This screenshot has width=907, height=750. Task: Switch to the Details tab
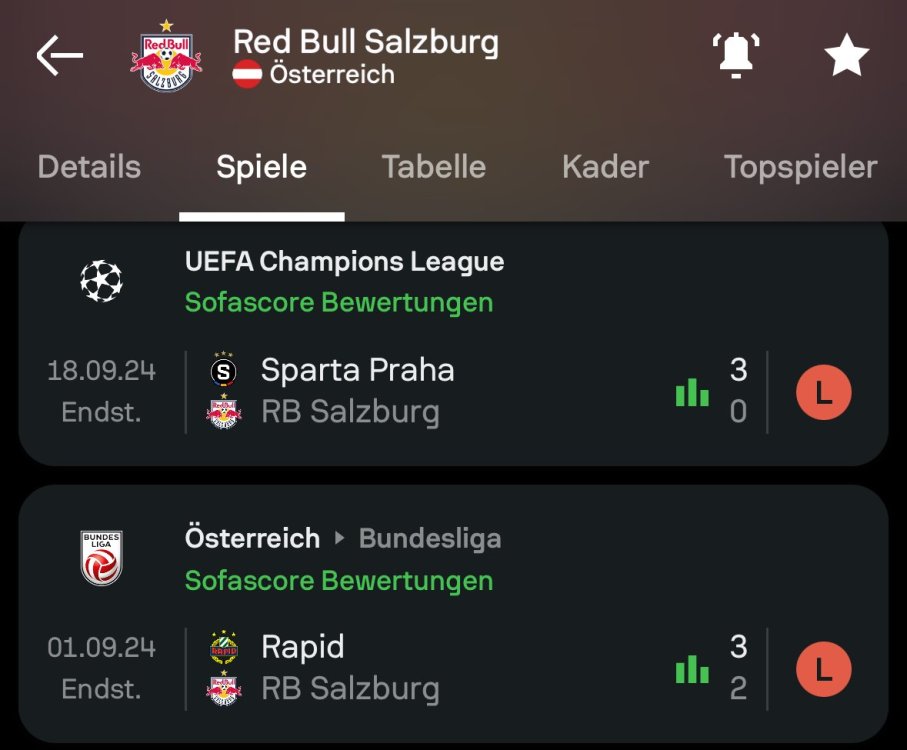89,167
